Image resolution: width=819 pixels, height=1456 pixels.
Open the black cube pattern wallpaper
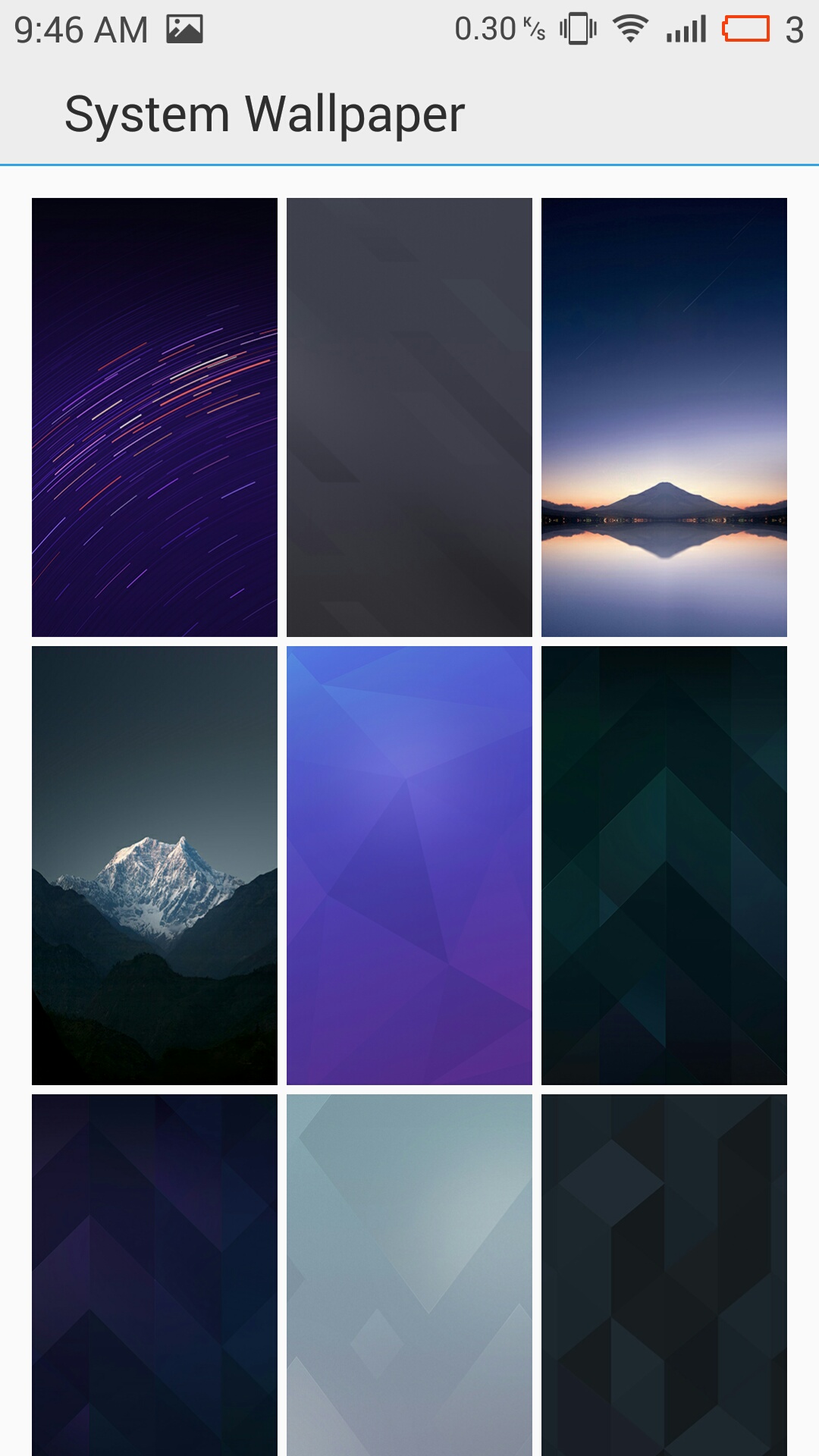(x=664, y=1274)
